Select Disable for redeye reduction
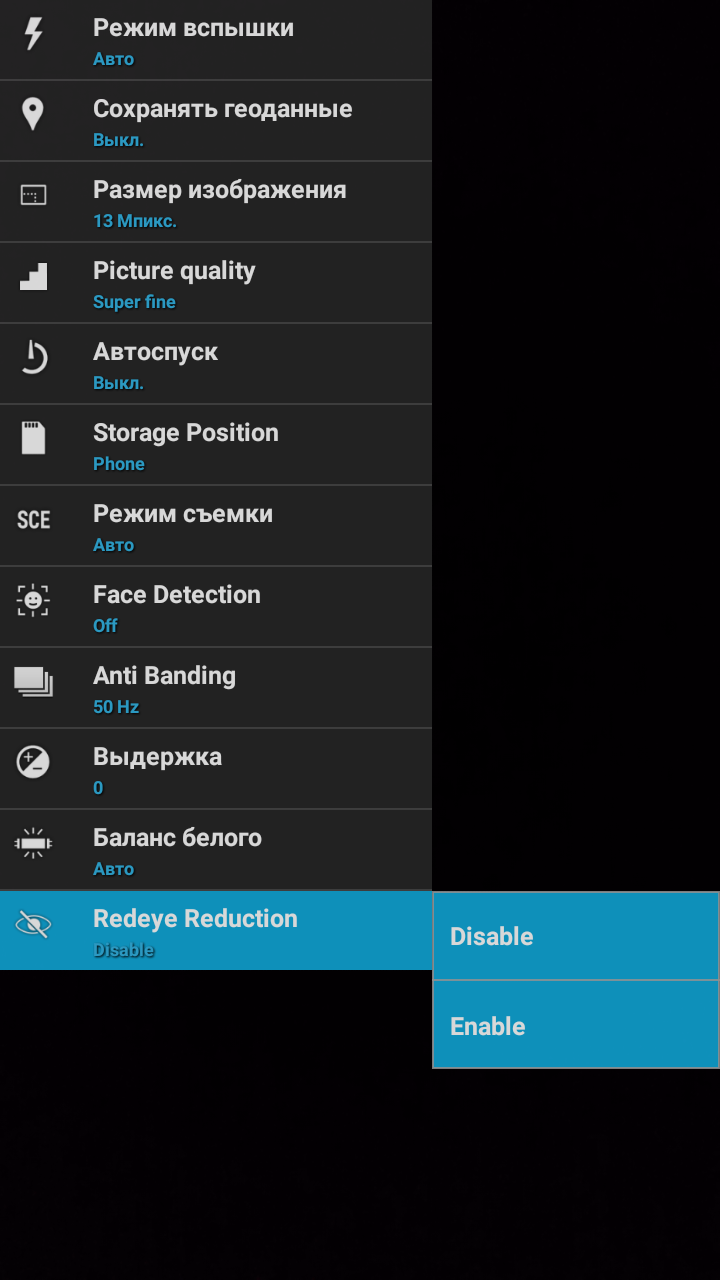 (x=576, y=936)
